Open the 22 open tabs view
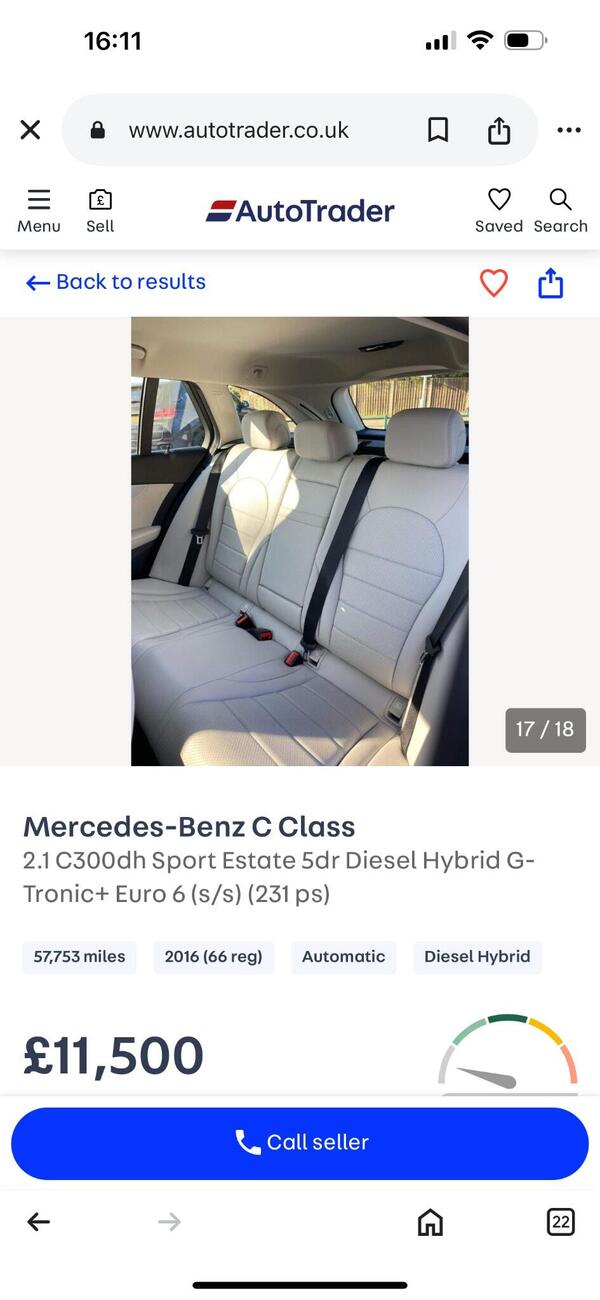 point(561,1221)
